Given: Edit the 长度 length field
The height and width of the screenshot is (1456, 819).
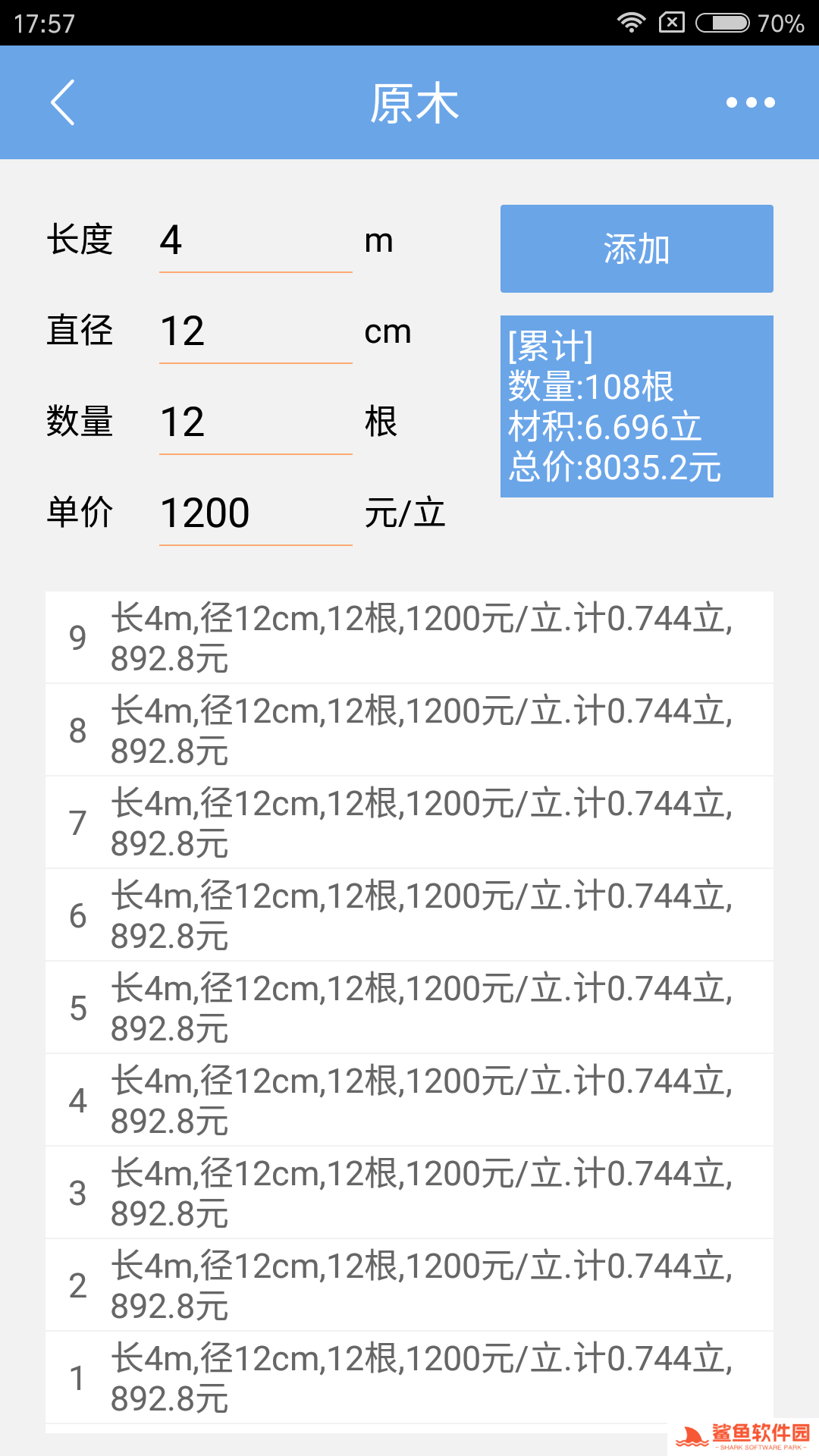Looking at the screenshot, I should point(255,241).
